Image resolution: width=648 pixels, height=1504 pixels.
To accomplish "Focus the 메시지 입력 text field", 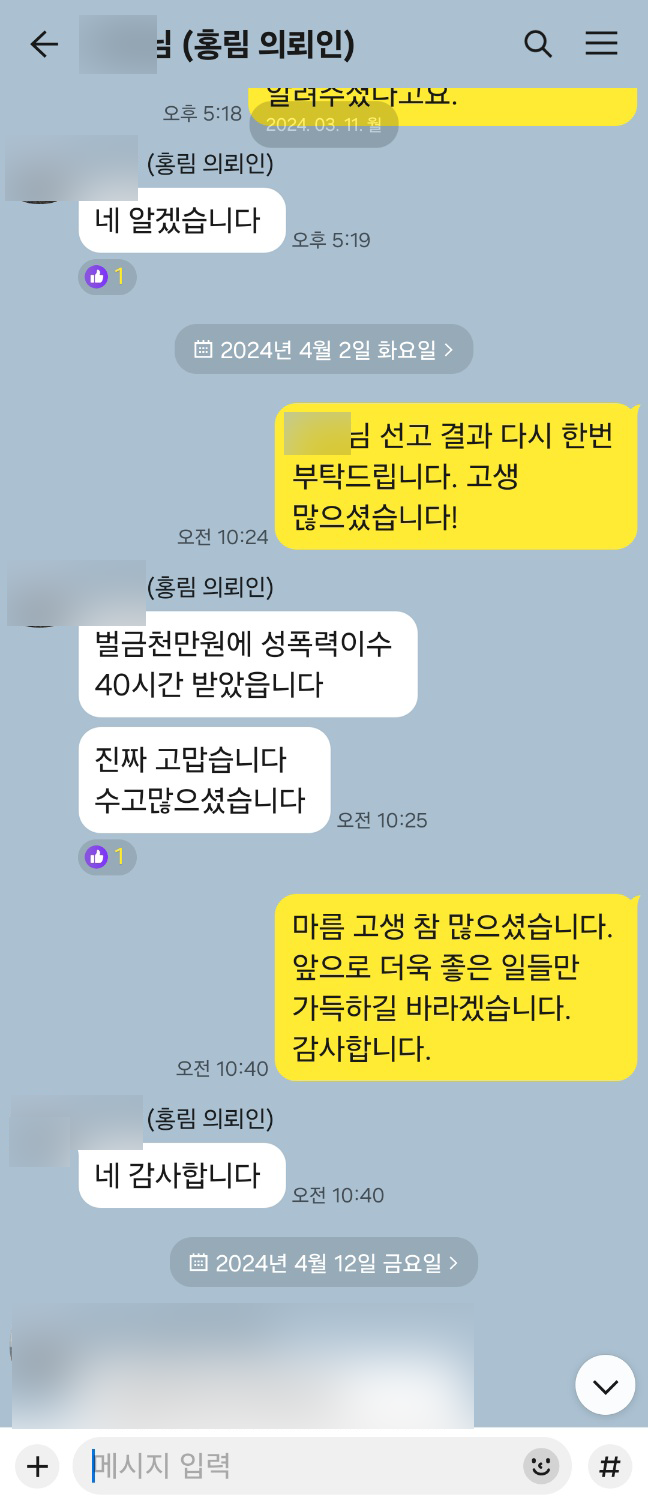I will tap(300, 1466).
